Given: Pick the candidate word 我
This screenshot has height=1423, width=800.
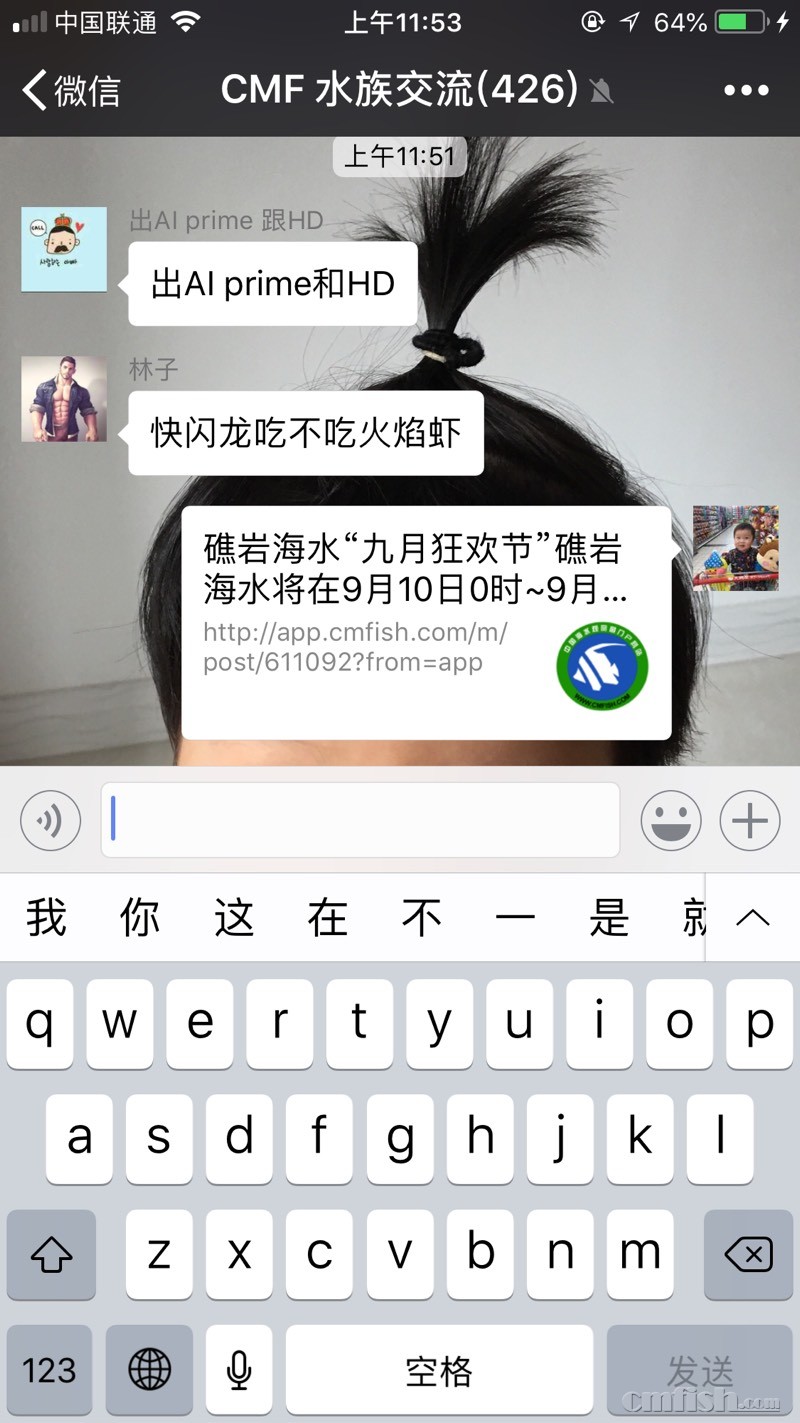Looking at the screenshot, I should click(46, 917).
